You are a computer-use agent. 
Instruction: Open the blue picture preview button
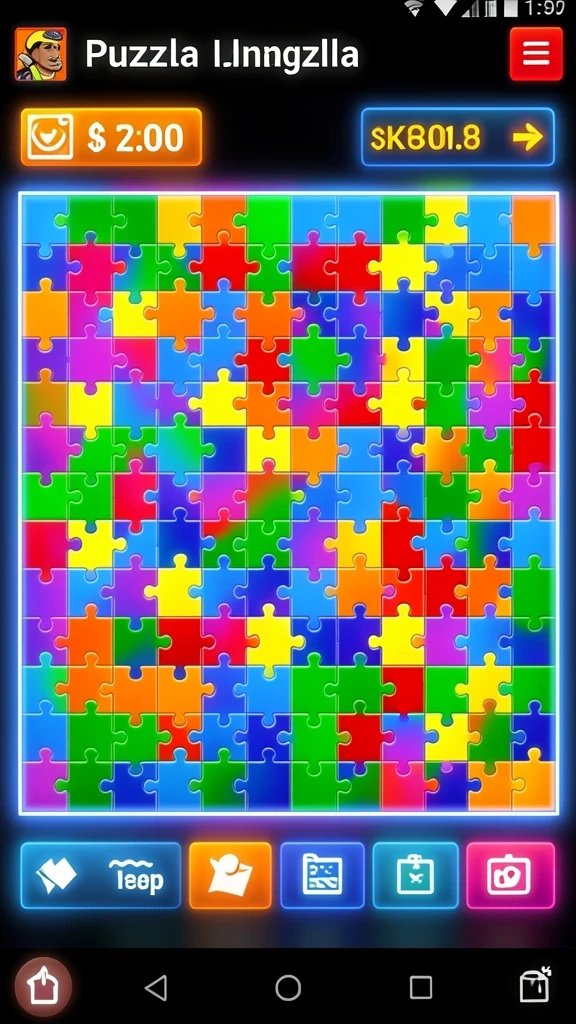[323, 875]
